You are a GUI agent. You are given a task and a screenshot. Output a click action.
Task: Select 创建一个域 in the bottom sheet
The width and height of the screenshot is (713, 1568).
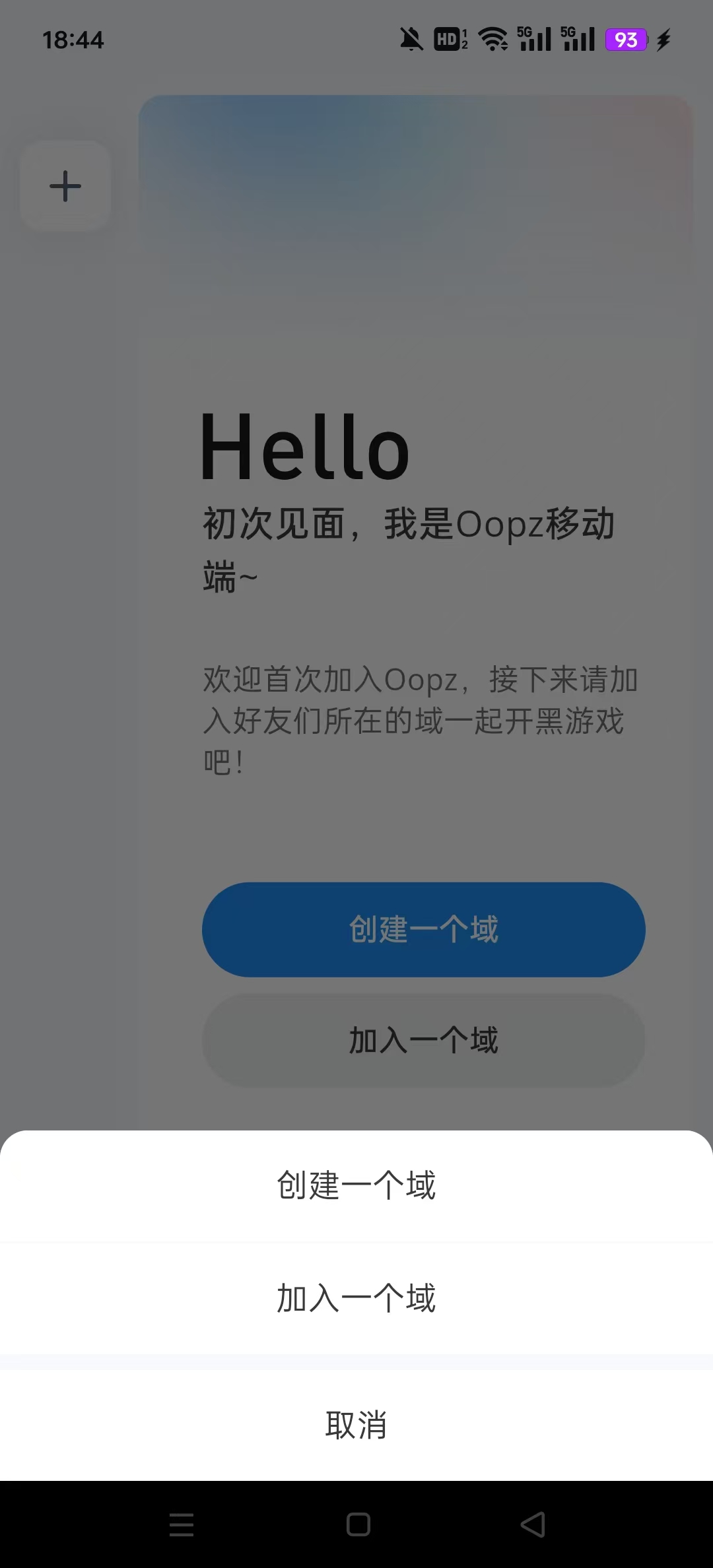pyautogui.click(x=356, y=1186)
